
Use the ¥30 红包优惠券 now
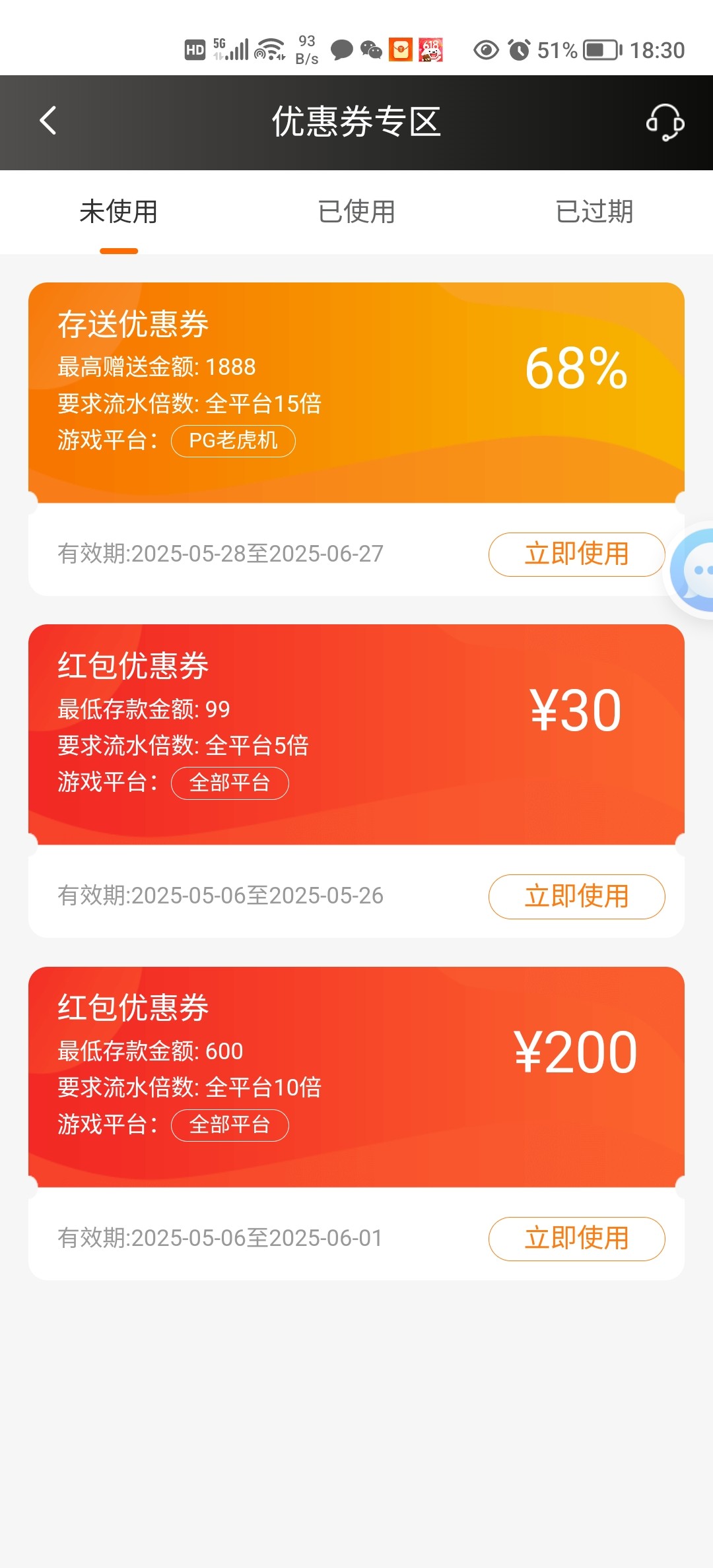click(x=576, y=896)
